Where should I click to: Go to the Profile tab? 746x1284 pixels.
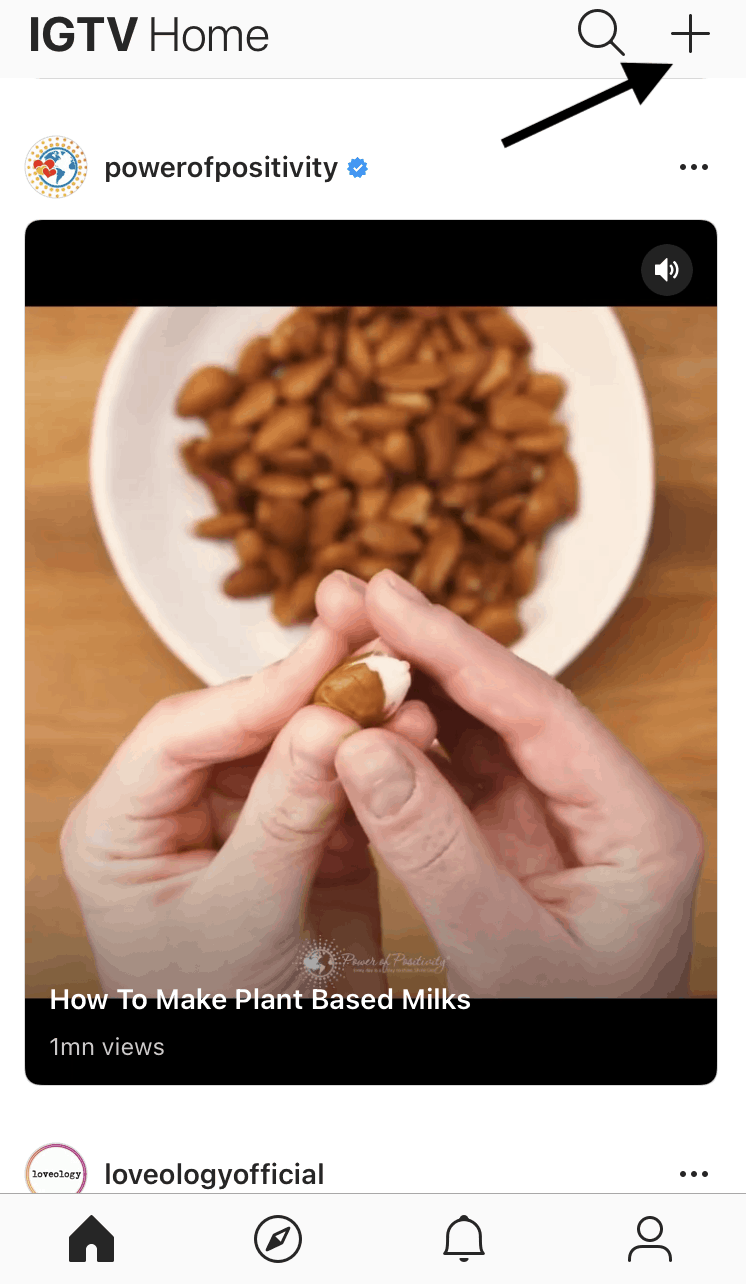[x=650, y=1240]
